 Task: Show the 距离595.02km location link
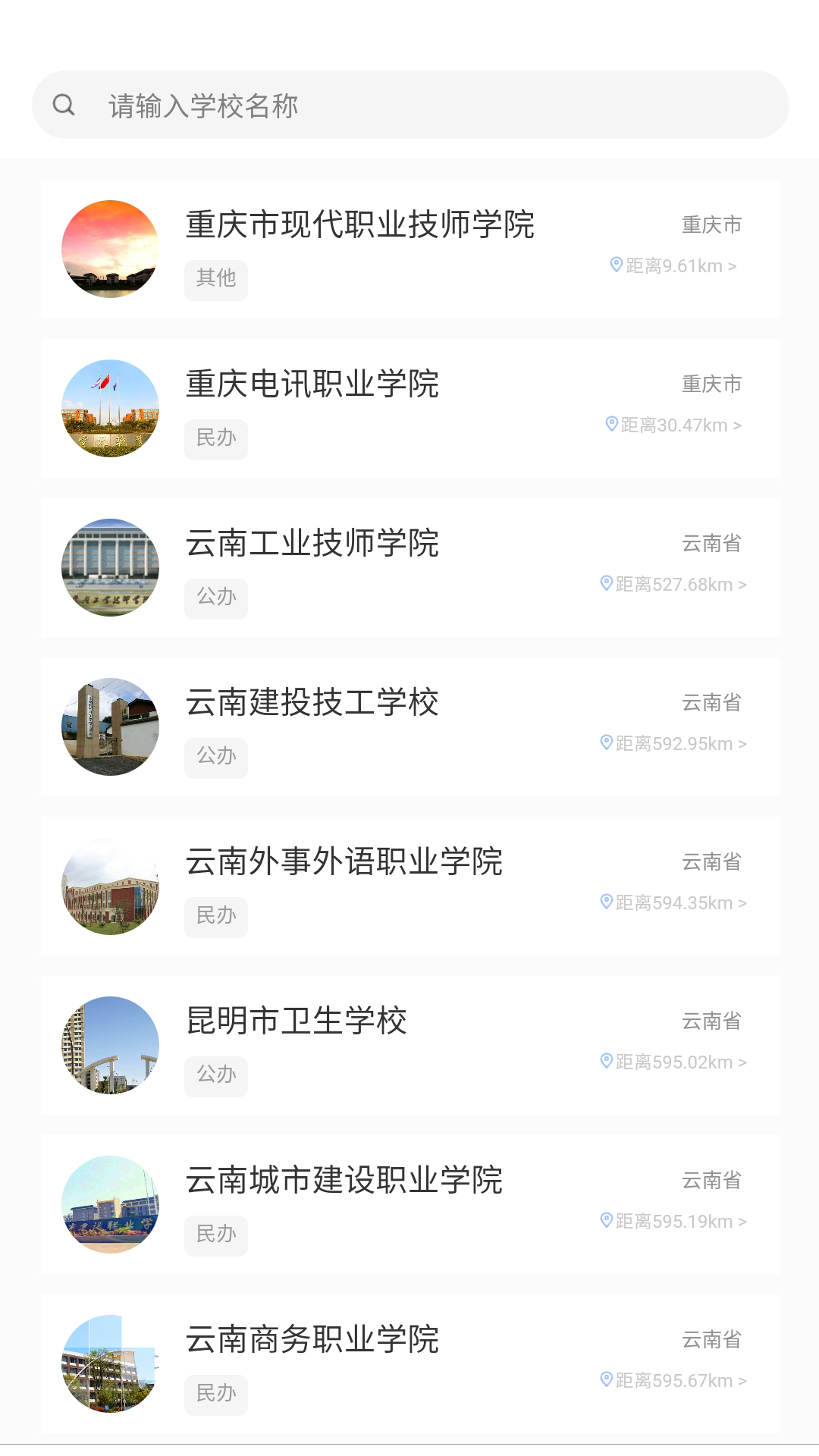(x=673, y=1062)
